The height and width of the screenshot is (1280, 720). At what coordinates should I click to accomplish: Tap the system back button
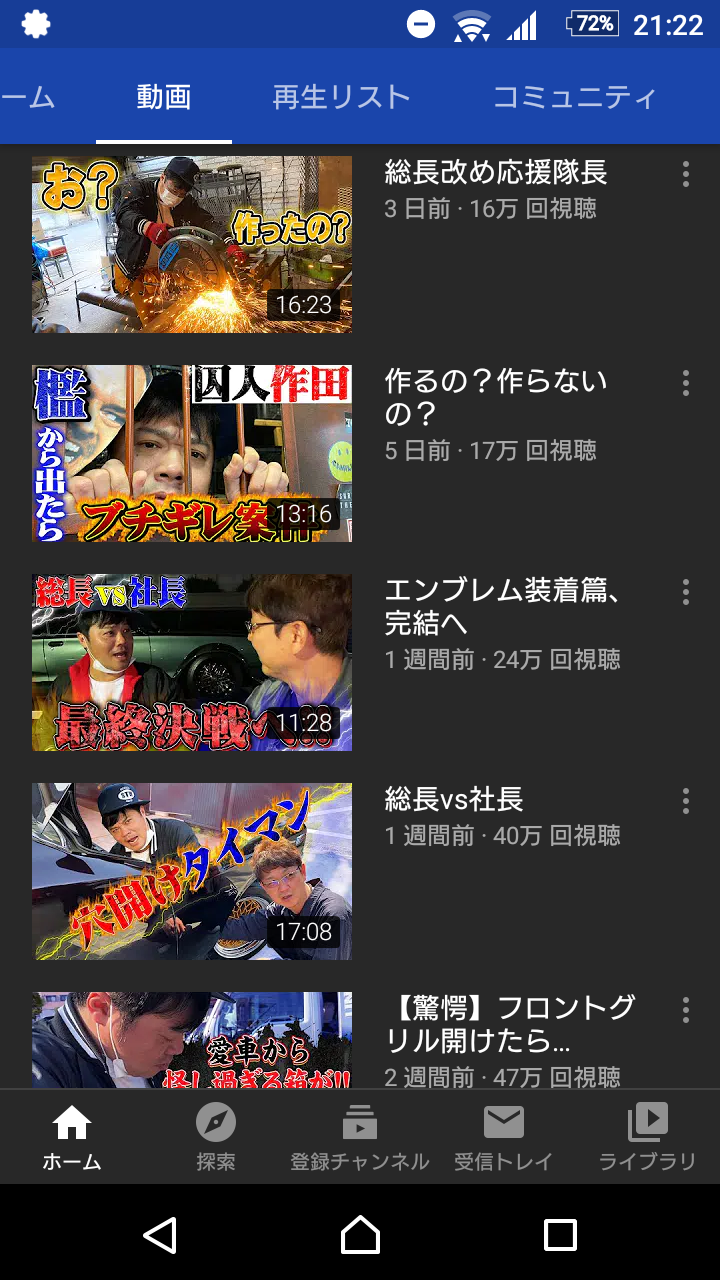point(160,1235)
